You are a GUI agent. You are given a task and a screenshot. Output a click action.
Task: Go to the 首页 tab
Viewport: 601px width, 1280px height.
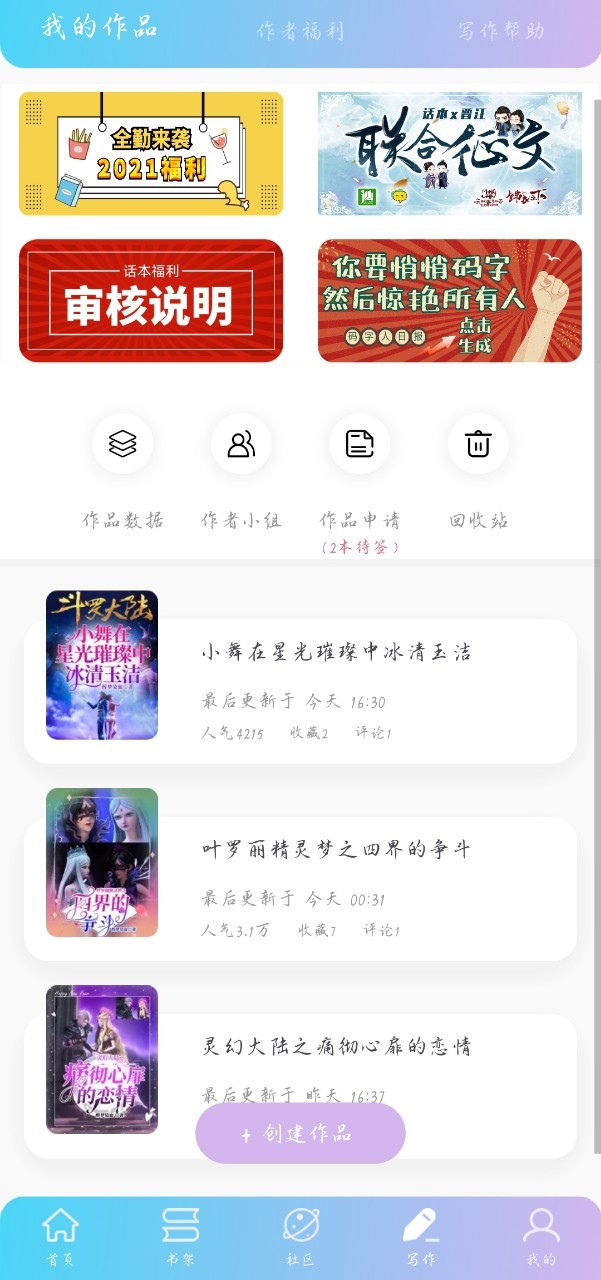[60, 1237]
